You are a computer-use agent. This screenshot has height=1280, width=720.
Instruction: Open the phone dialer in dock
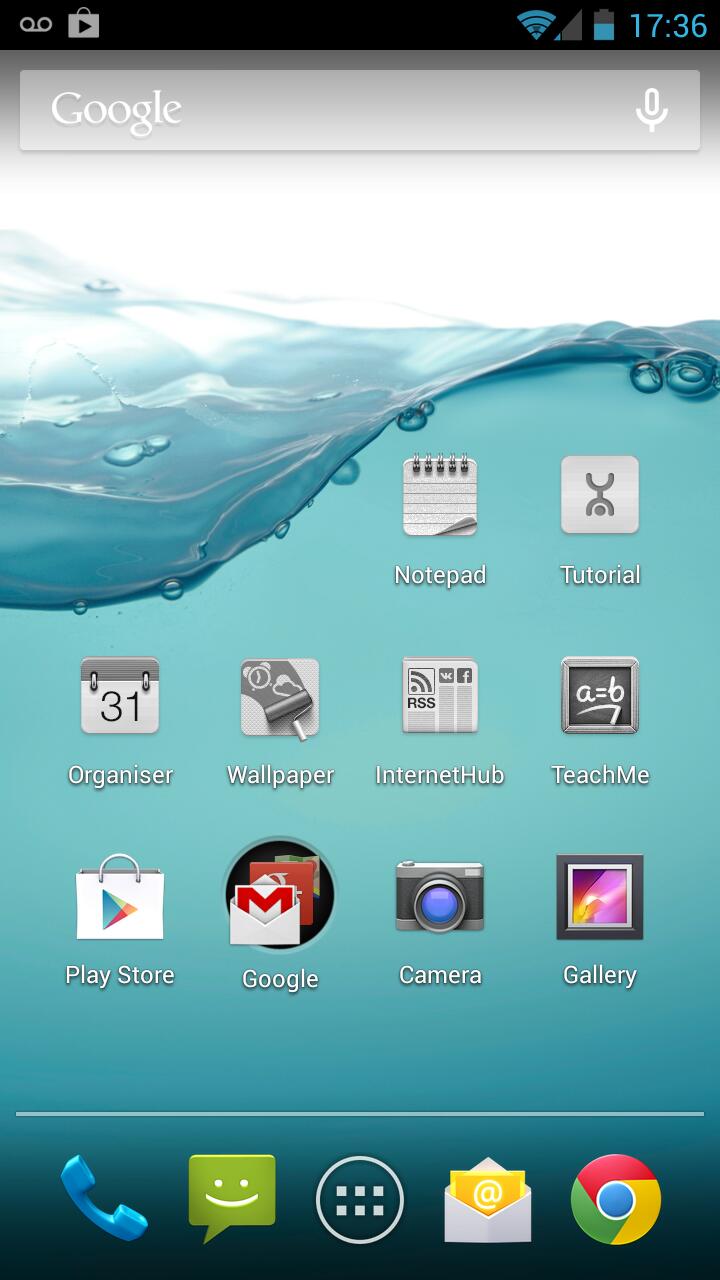coord(104,1199)
